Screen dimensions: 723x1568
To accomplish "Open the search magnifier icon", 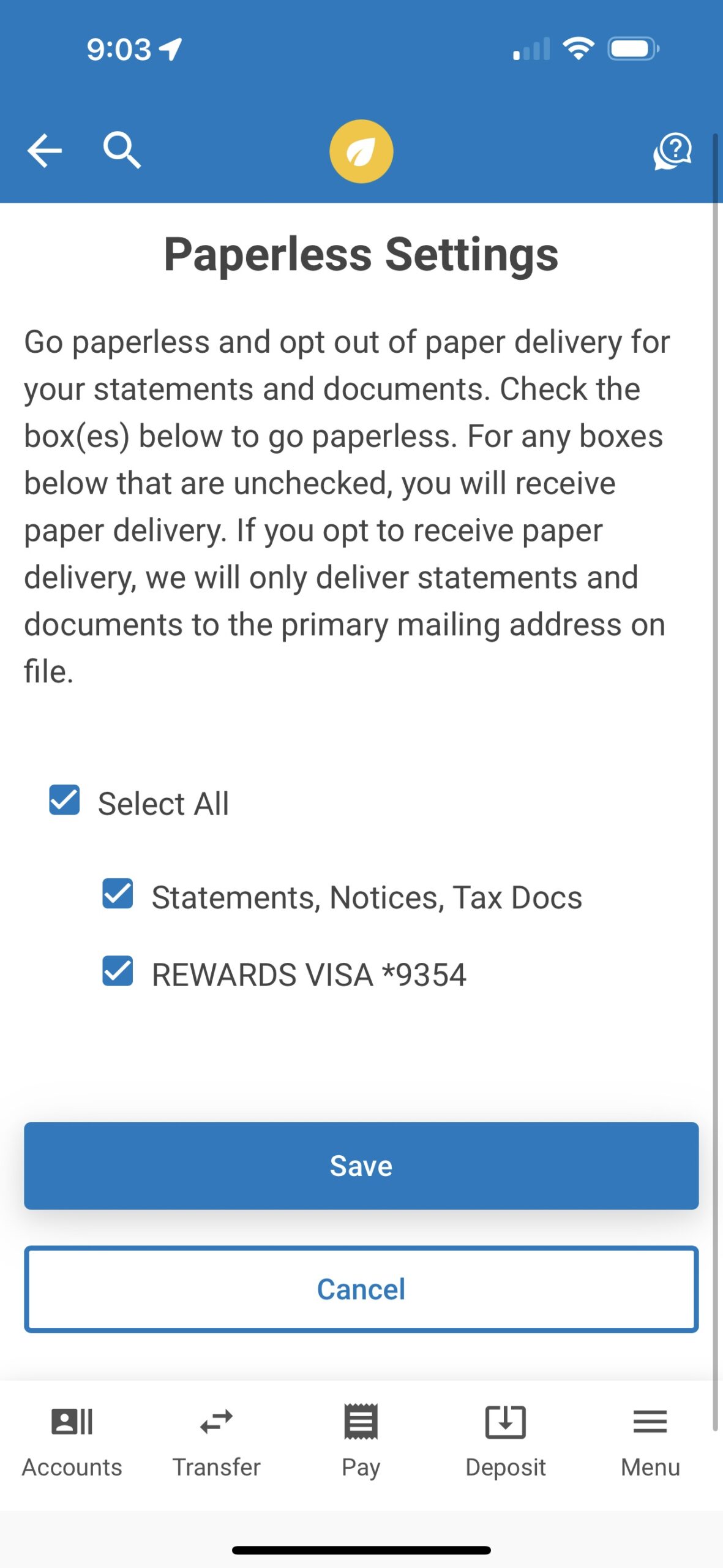I will click(x=122, y=149).
